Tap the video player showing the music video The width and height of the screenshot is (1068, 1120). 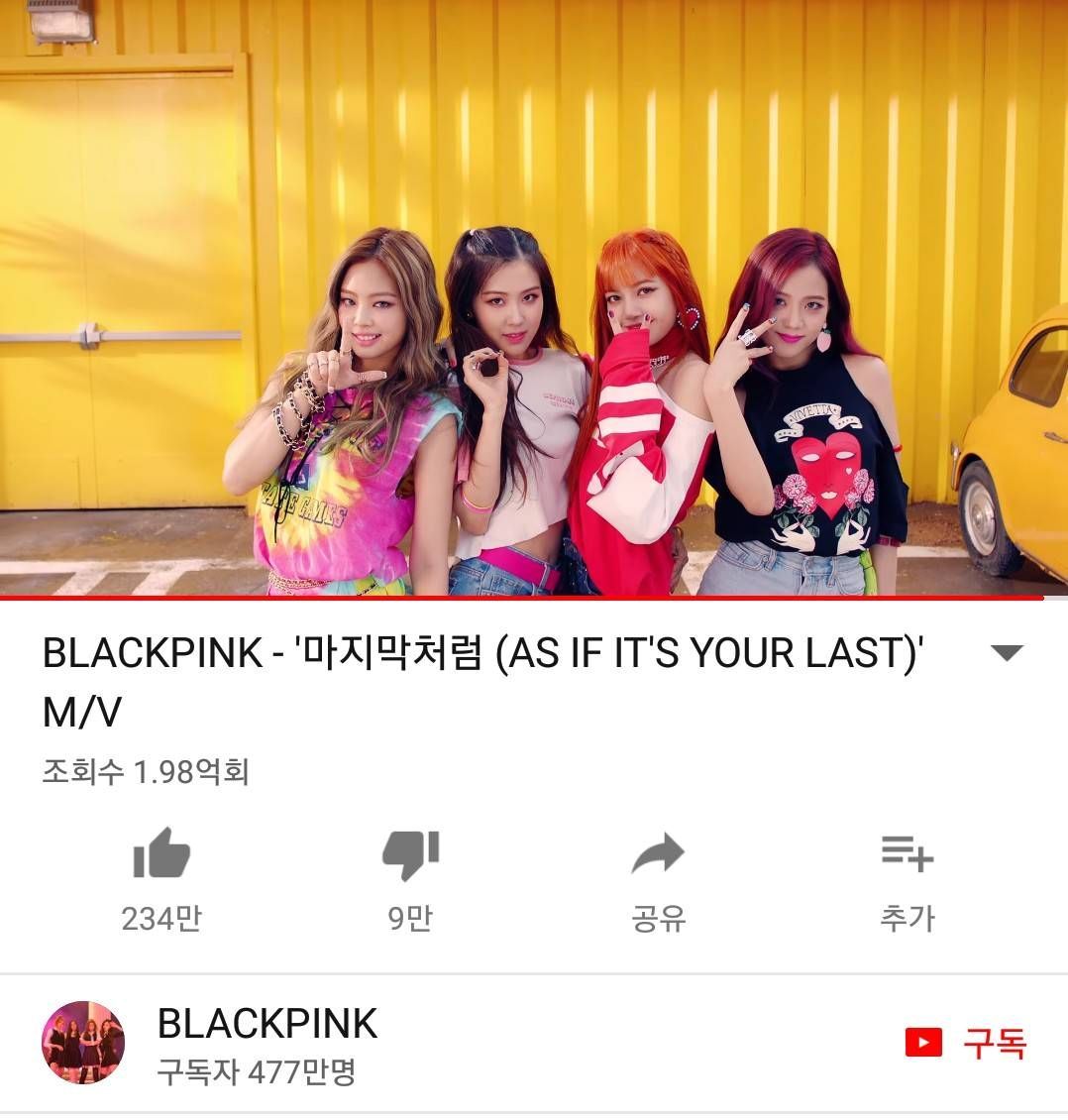pyautogui.click(x=534, y=297)
